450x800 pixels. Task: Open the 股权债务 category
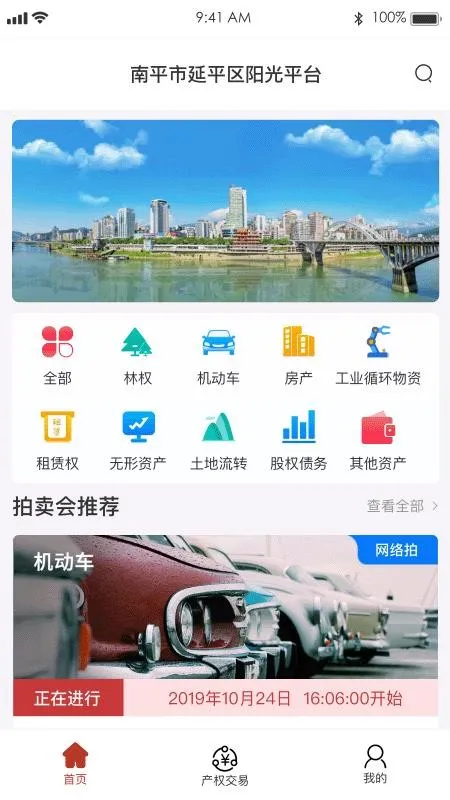coord(298,441)
